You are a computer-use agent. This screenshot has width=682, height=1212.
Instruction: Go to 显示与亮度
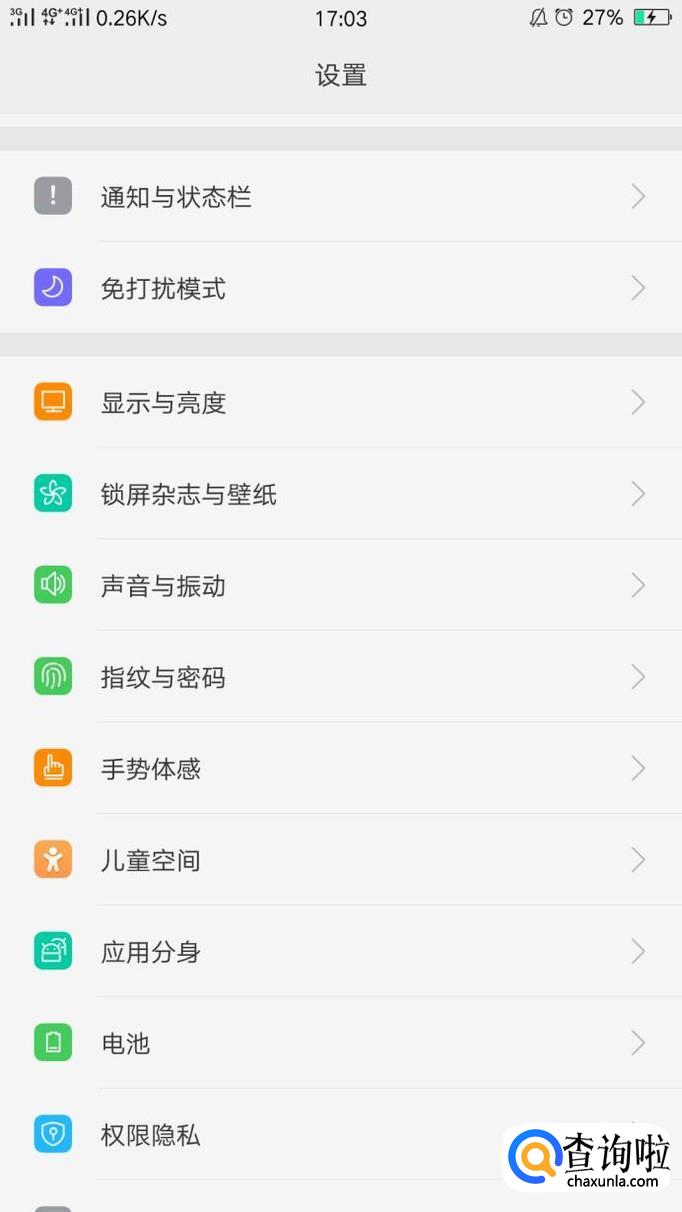[x=340, y=402]
